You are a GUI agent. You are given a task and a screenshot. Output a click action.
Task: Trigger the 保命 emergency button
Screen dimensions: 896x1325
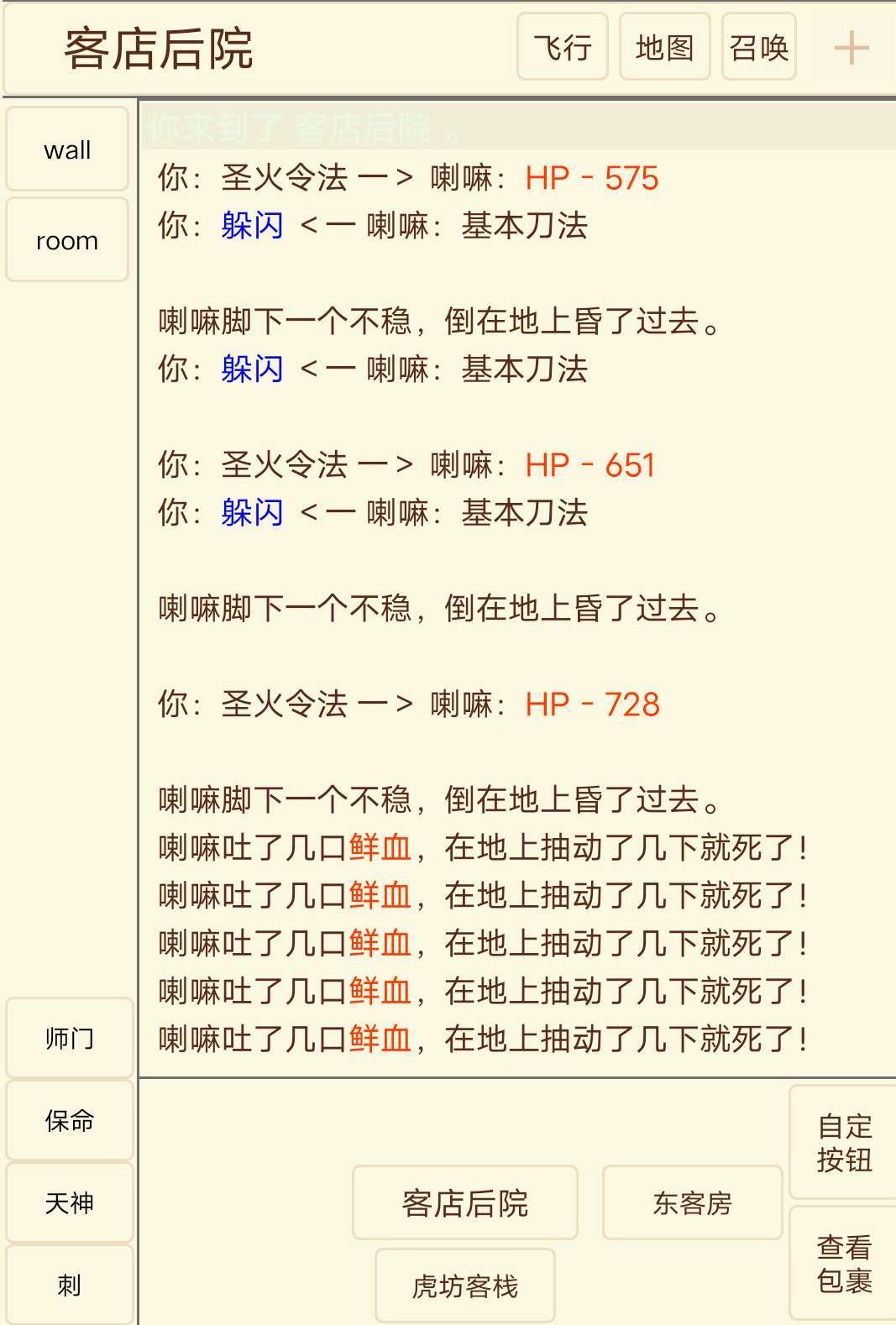(x=69, y=1119)
